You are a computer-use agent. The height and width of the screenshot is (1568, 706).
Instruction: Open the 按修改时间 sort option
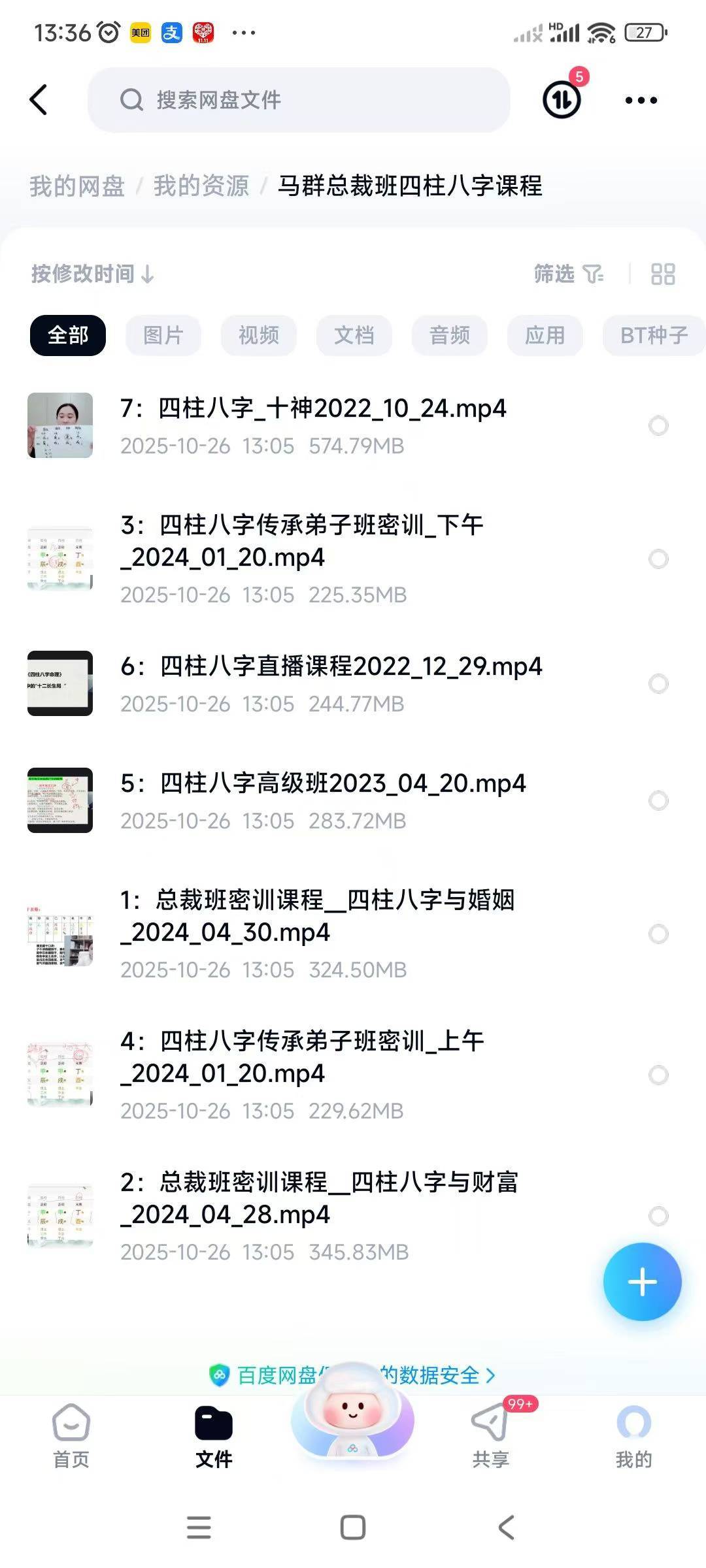tap(92, 274)
